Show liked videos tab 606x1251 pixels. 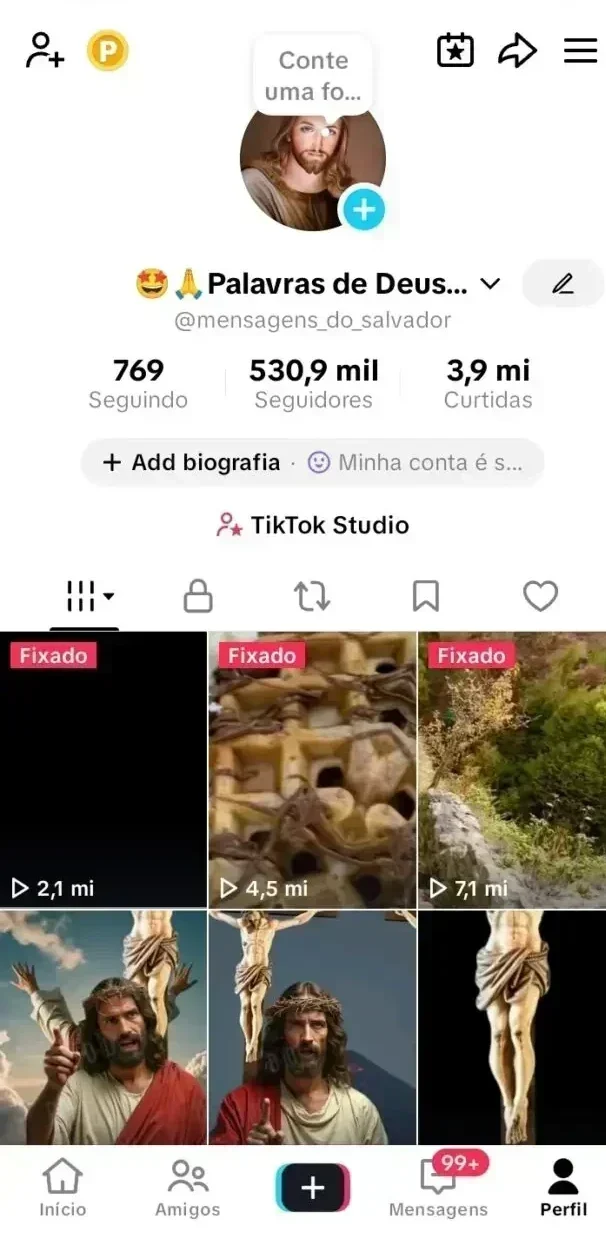[x=541, y=597]
